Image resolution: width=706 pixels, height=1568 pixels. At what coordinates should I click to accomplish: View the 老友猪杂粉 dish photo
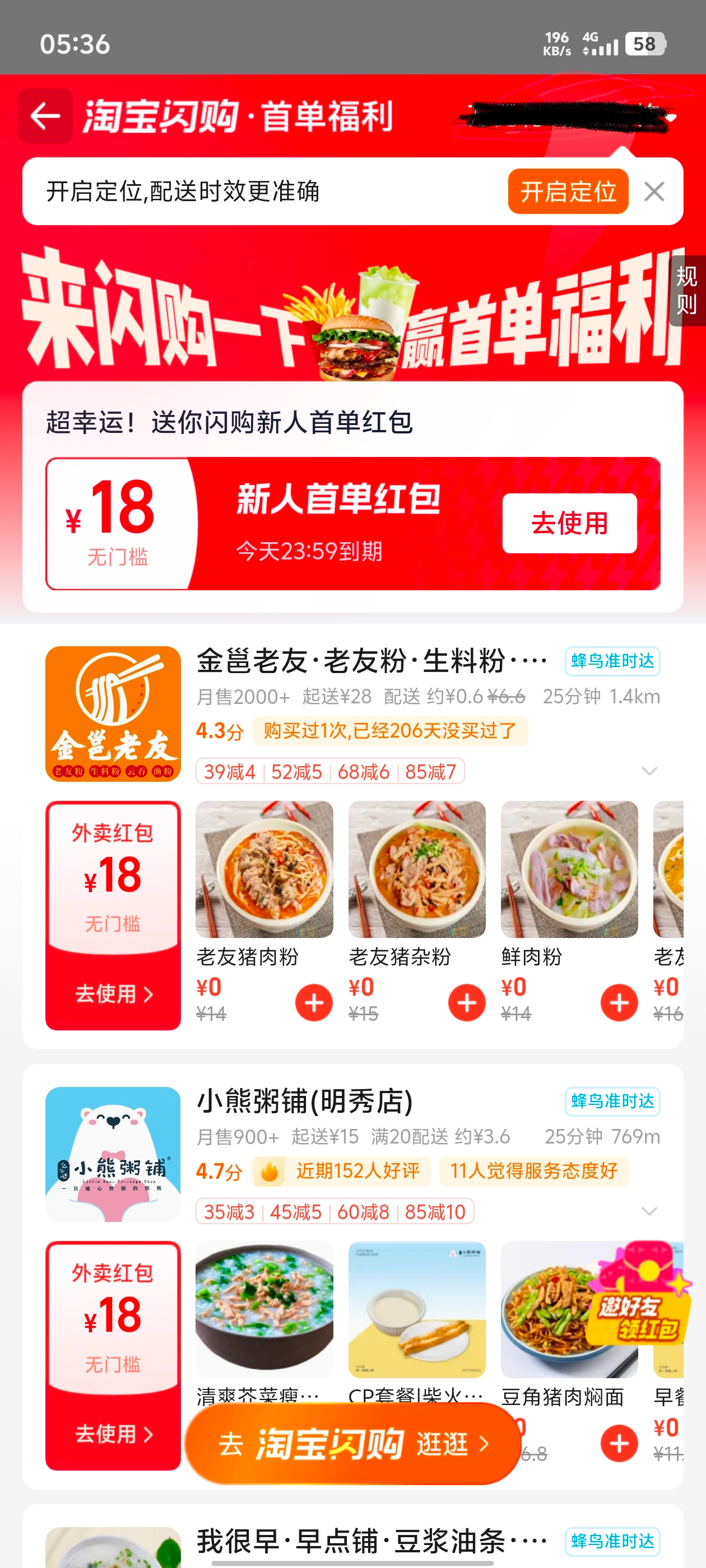click(417, 869)
